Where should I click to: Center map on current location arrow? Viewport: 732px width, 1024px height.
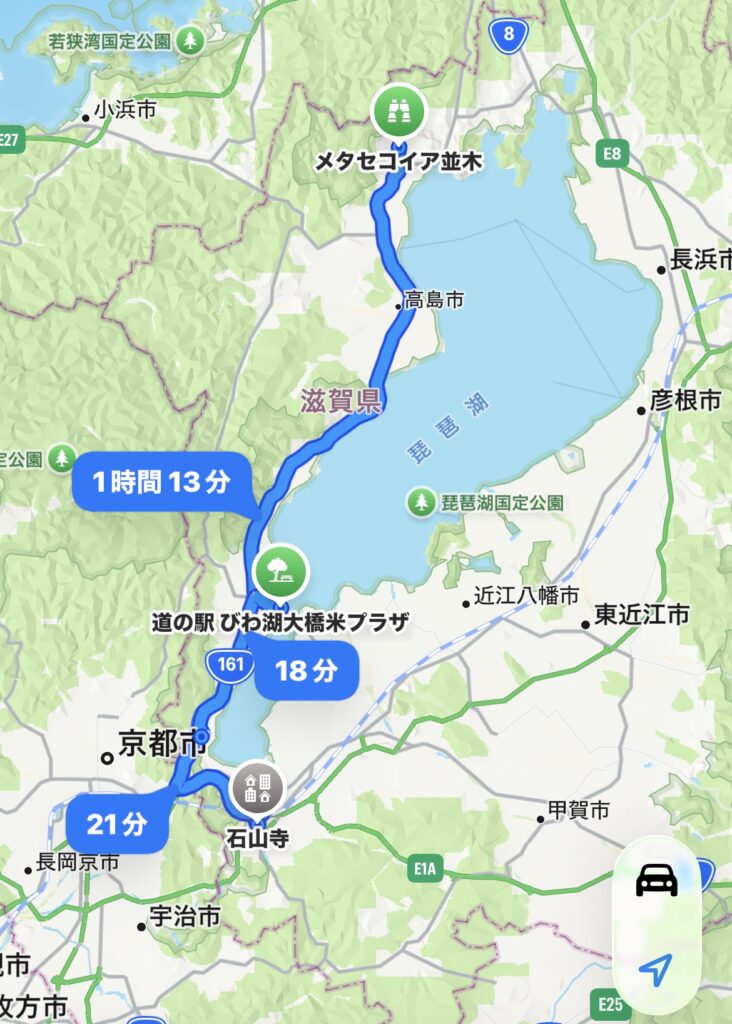(x=656, y=968)
